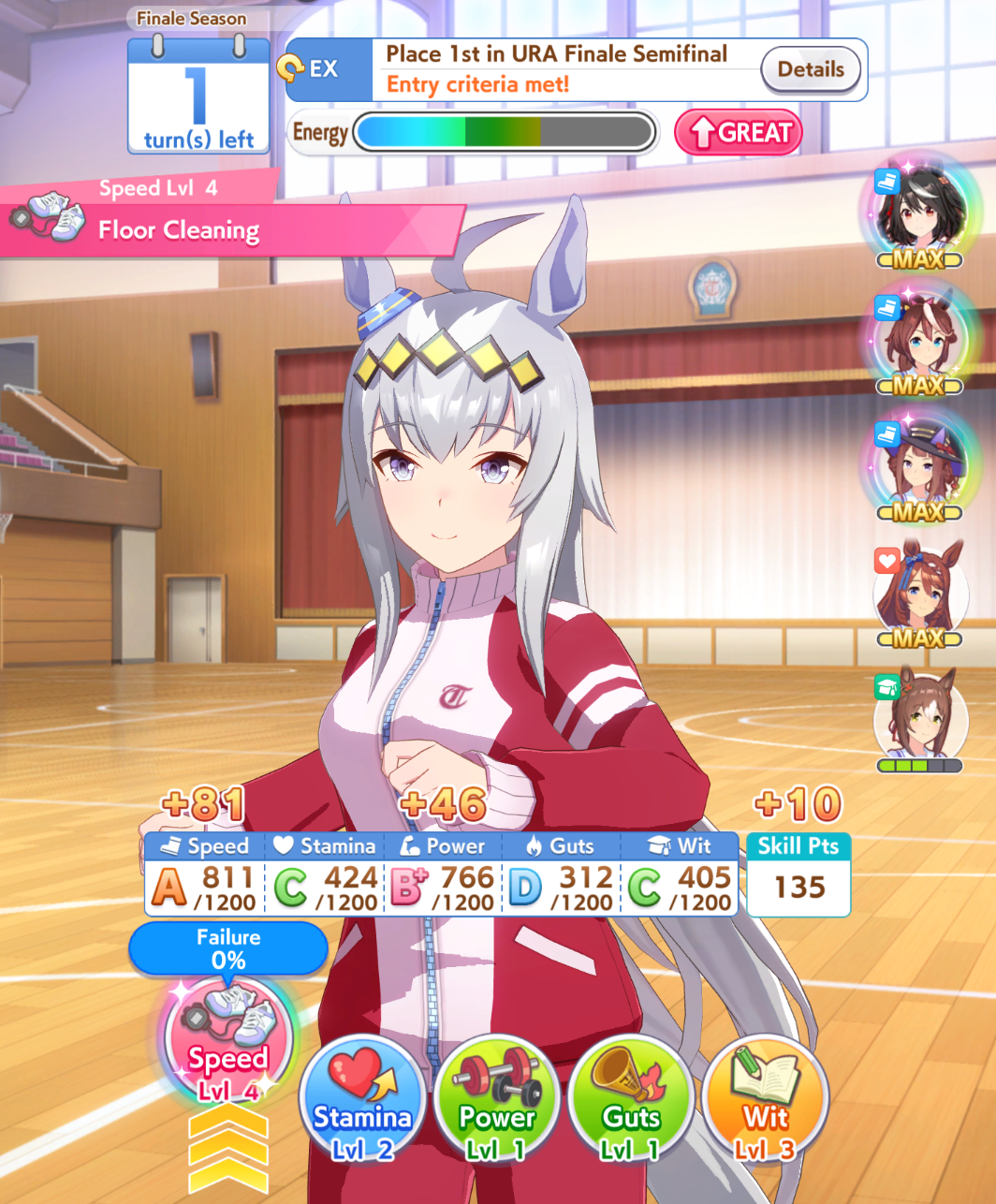Select Guts Lvl 1 training
996x1204 pixels.
631,1100
